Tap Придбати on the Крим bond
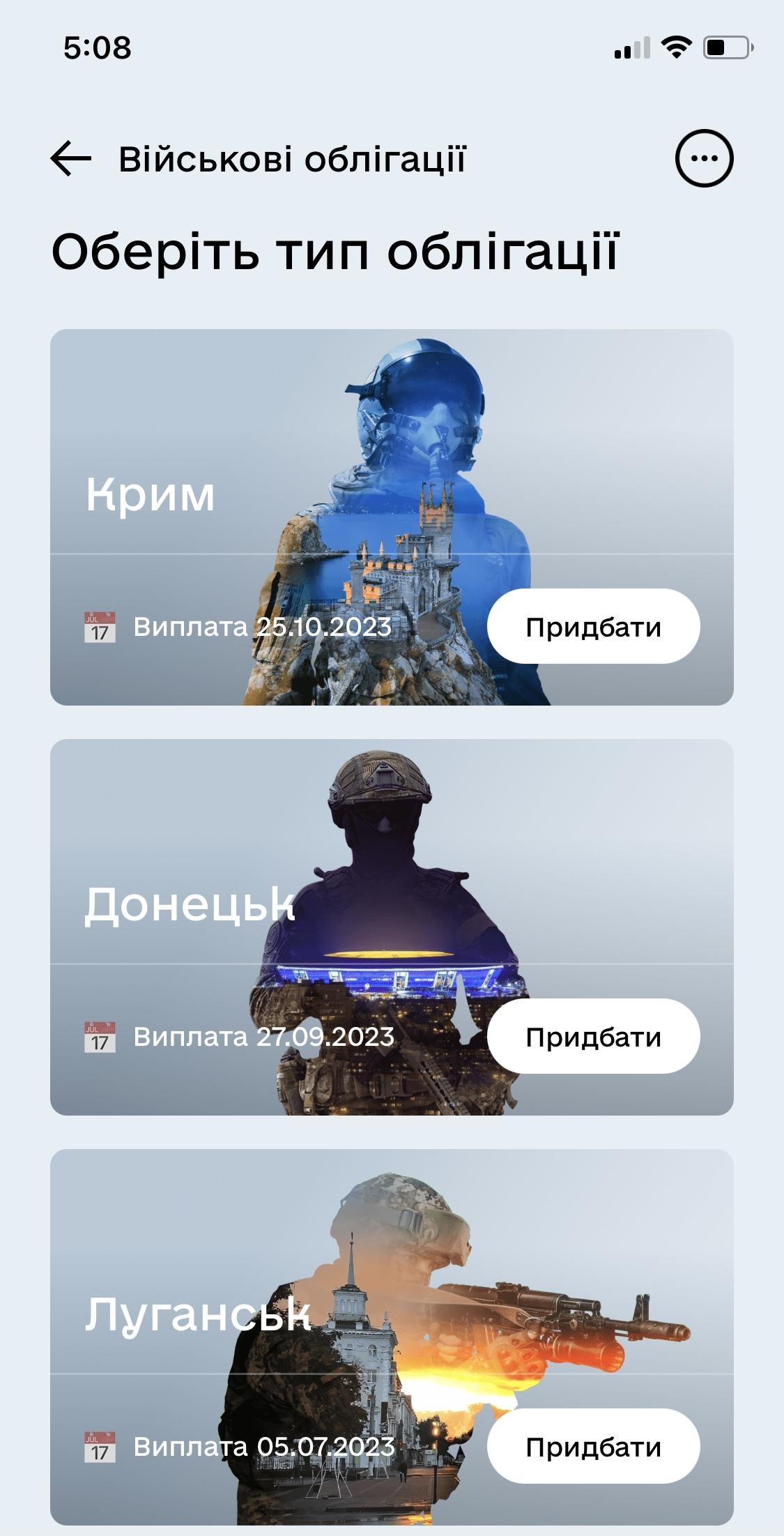 coord(593,626)
